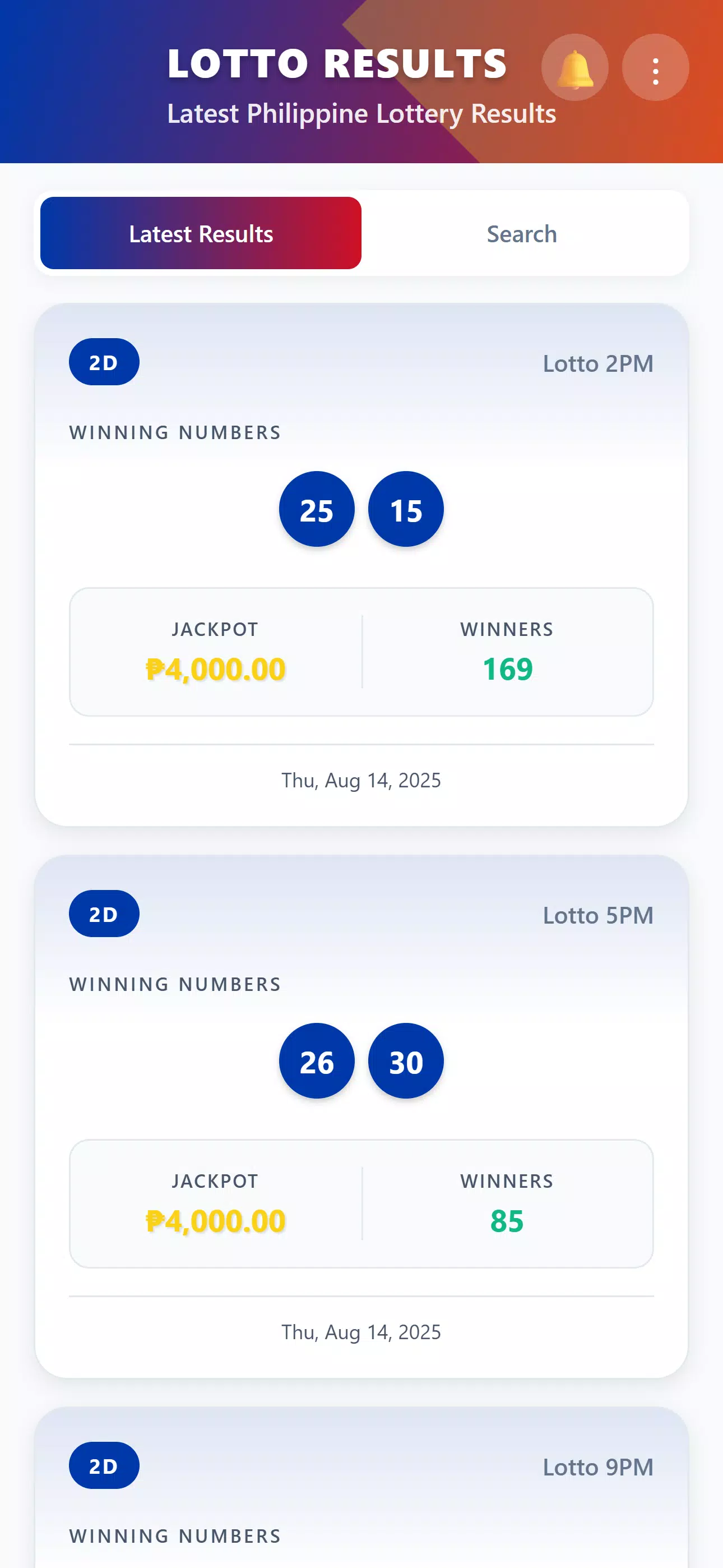Open the notifications bell
This screenshot has height=1568, width=723.
click(574, 67)
